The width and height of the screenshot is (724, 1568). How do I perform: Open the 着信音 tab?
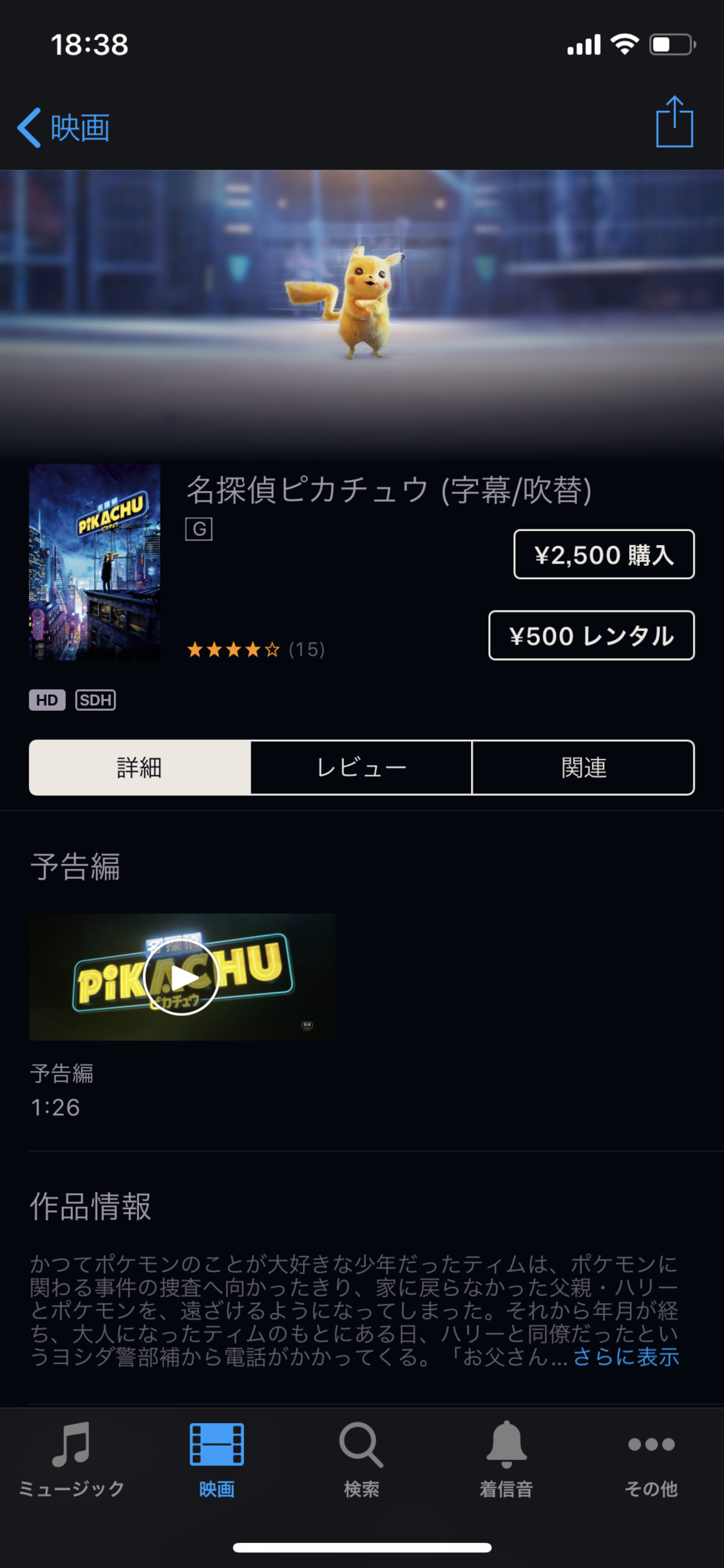506,1460
